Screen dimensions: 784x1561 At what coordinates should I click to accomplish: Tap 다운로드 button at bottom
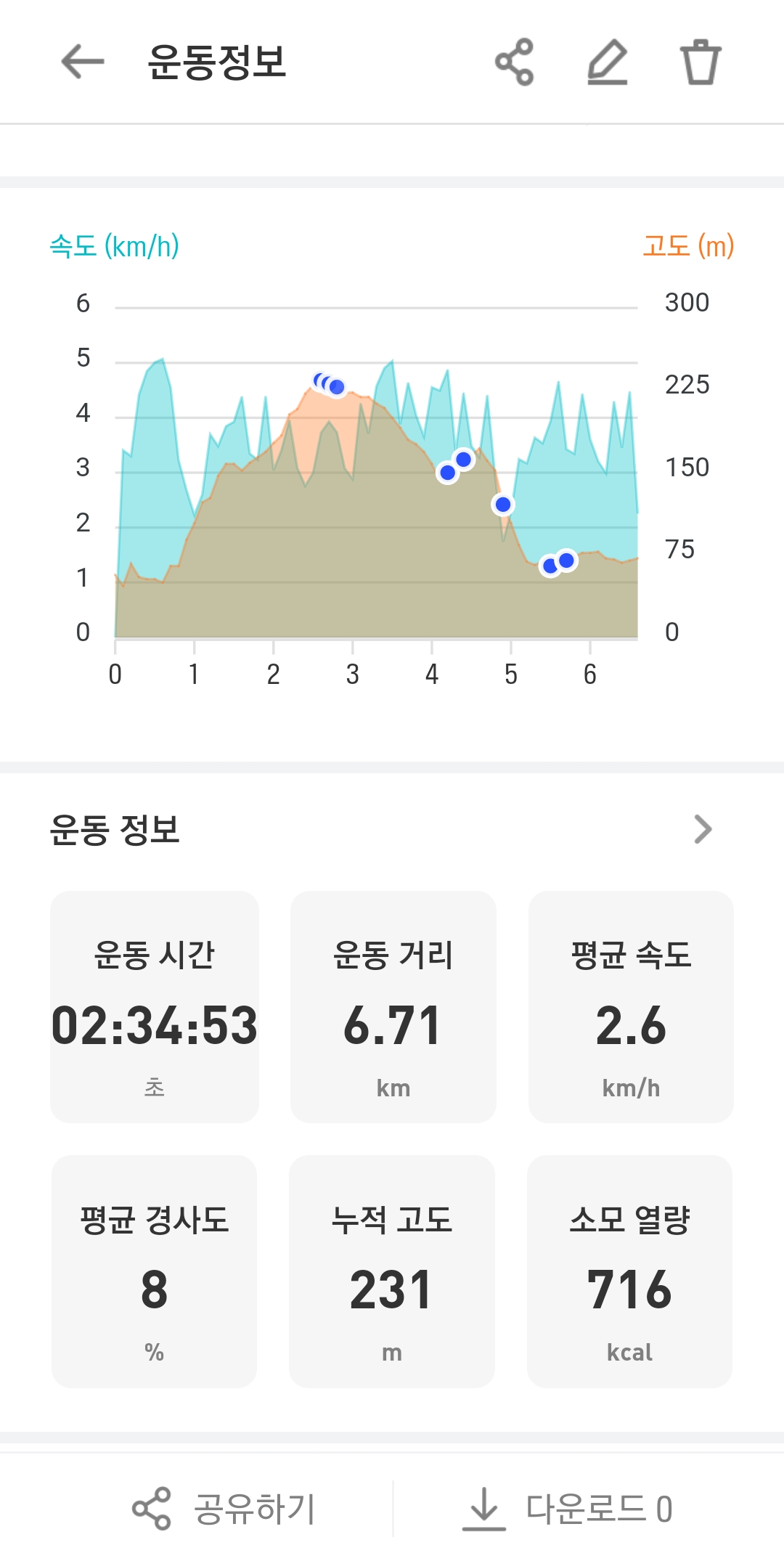[568, 1509]
